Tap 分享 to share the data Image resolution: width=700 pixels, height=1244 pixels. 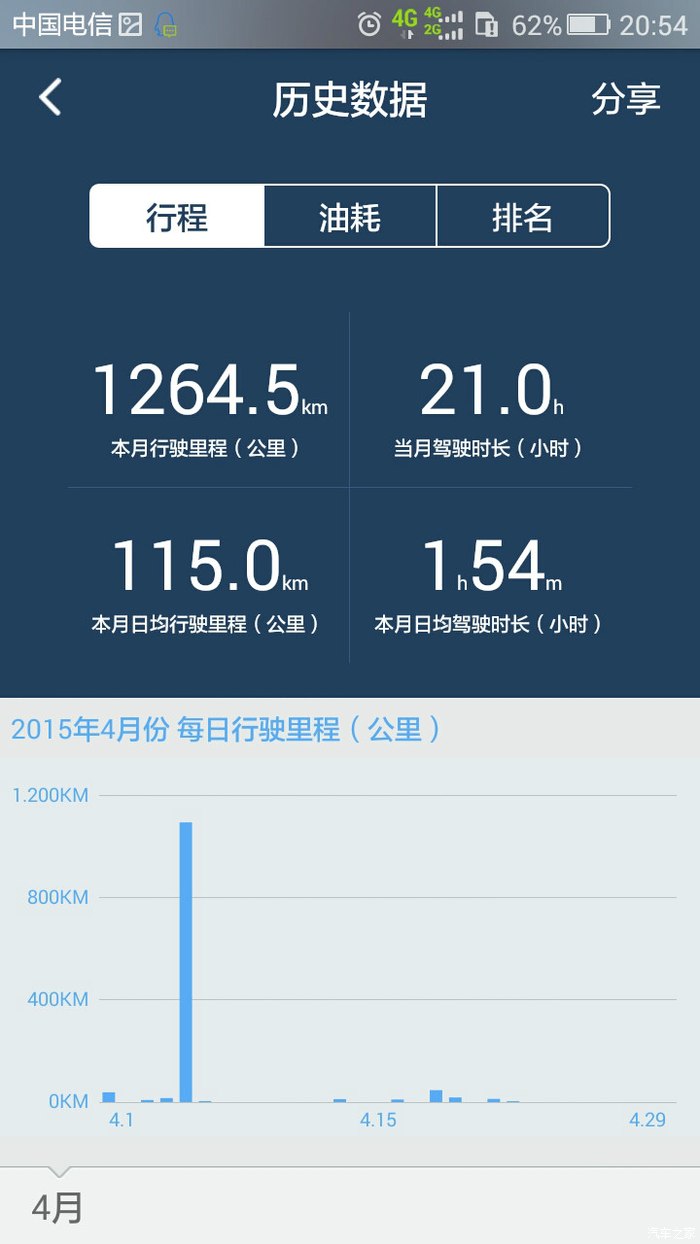pos(626,99)
